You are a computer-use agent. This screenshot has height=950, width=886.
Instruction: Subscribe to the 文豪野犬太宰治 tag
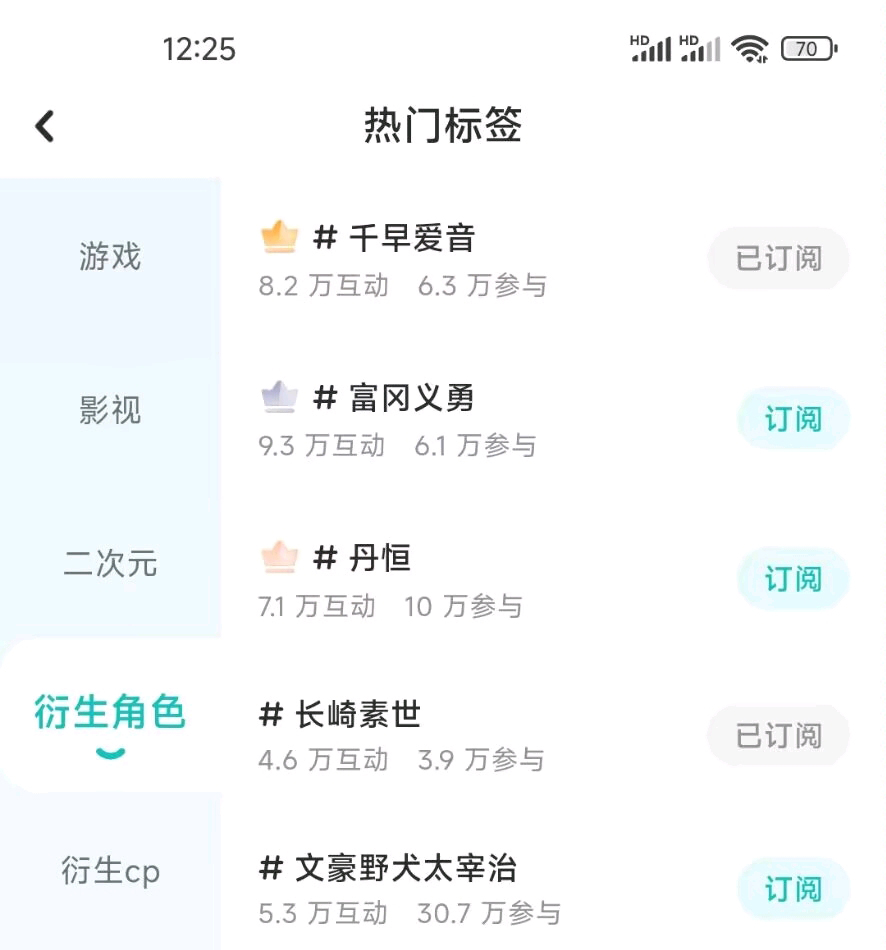coord(793,889)
